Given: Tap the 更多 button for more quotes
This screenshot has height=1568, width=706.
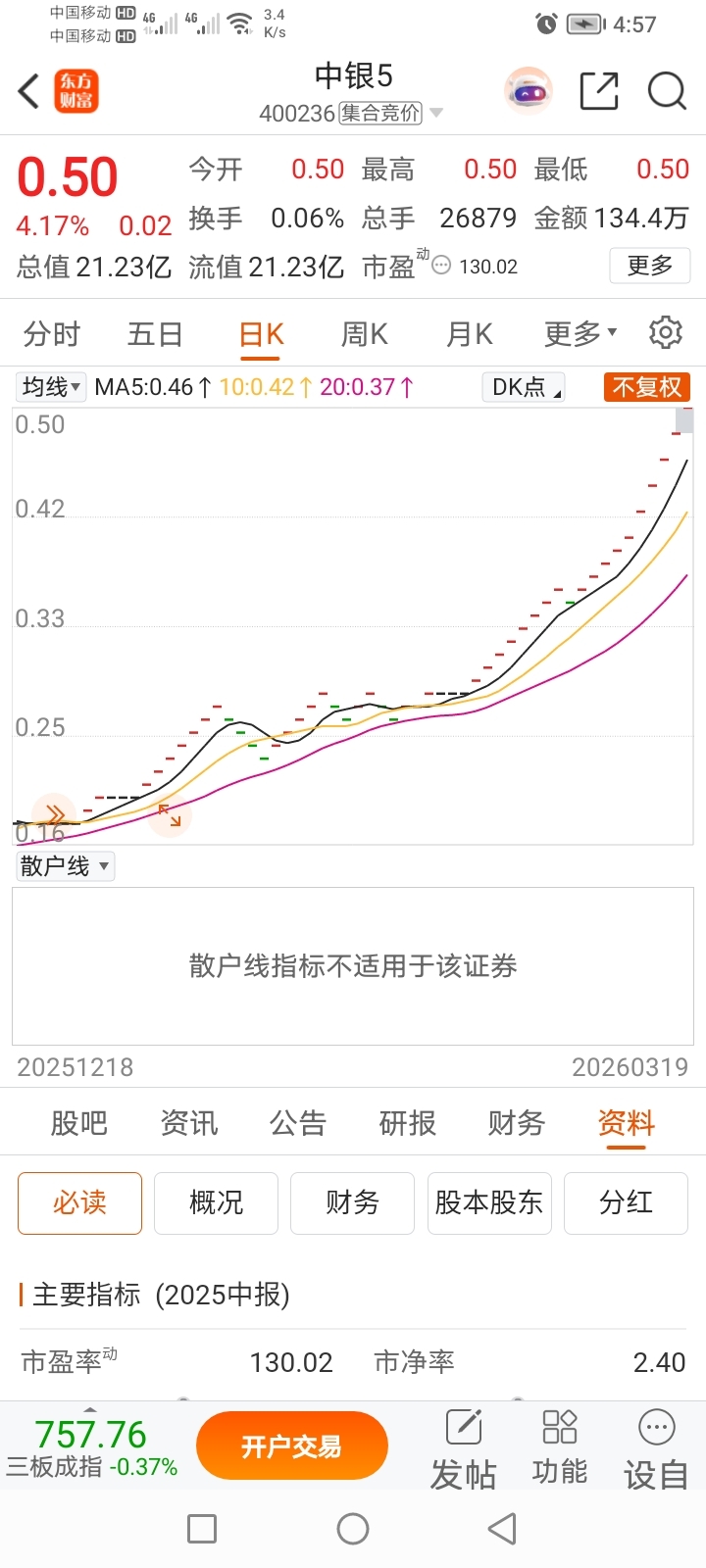Looking at the screenshot, I should [650, 266].
